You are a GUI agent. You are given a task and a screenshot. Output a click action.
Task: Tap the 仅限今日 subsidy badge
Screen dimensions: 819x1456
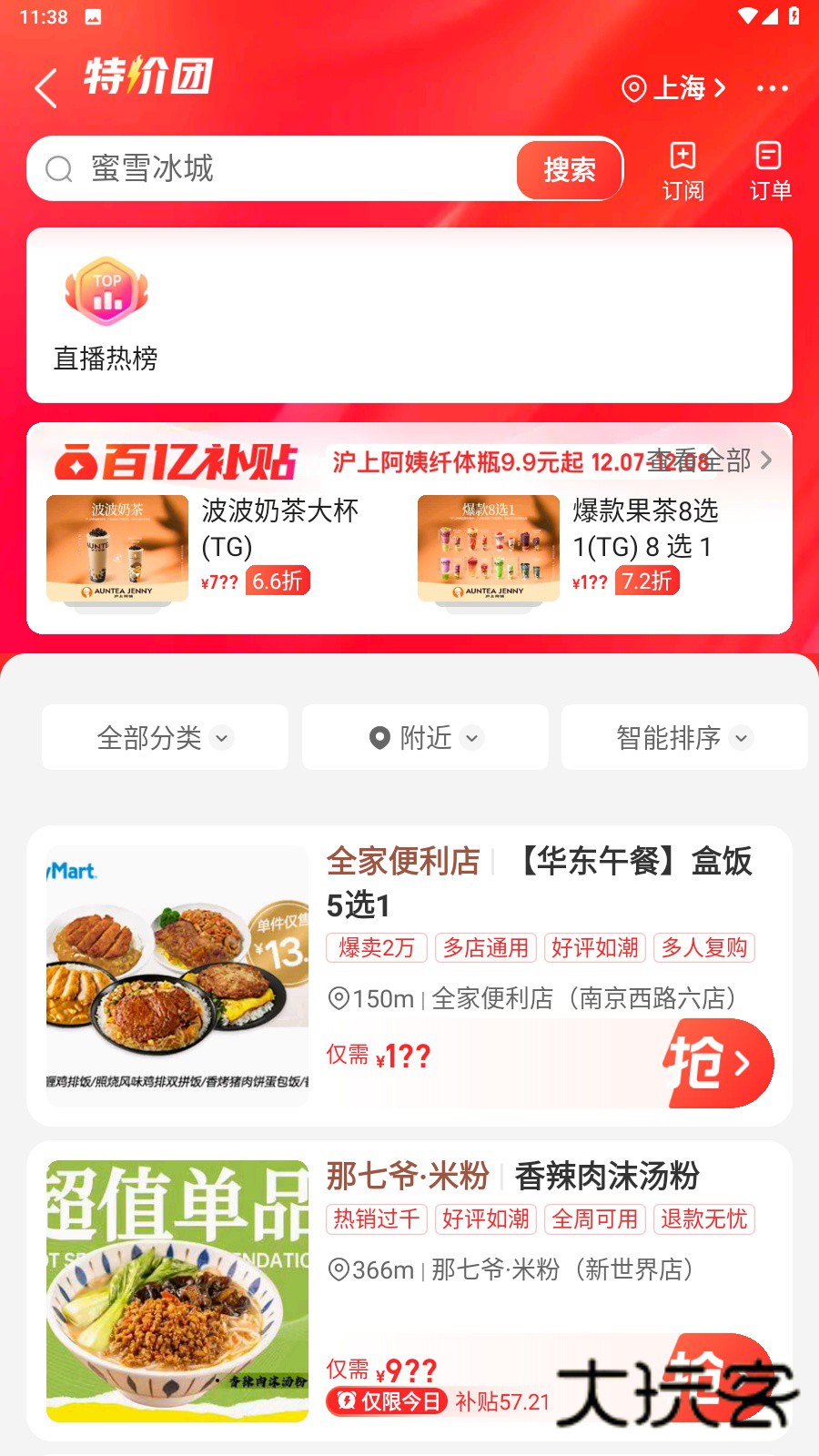[x=389, y=1403]
